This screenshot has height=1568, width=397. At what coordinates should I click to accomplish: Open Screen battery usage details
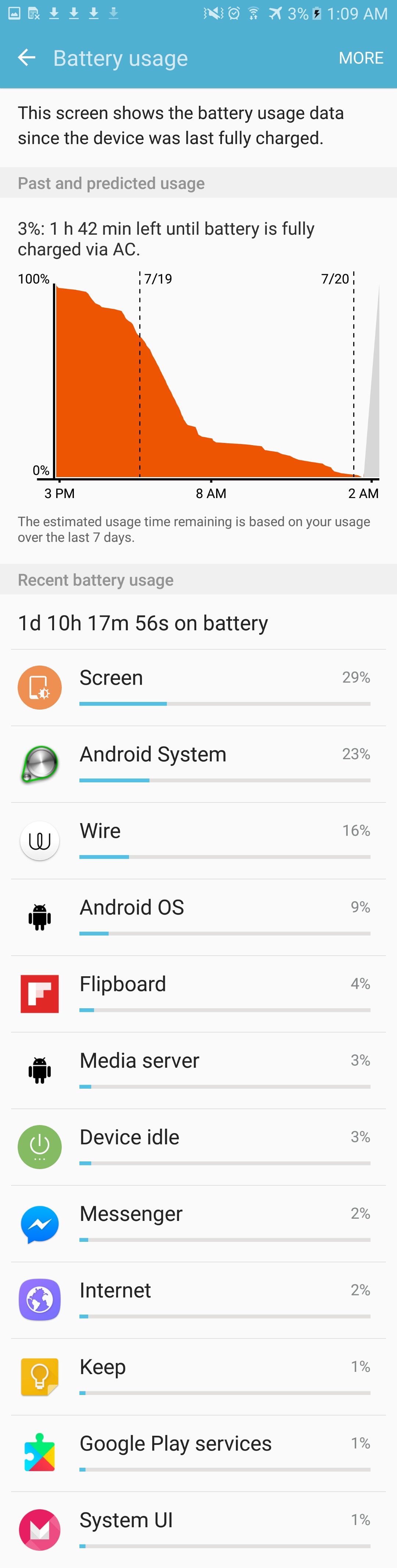[x=198, y=688]
